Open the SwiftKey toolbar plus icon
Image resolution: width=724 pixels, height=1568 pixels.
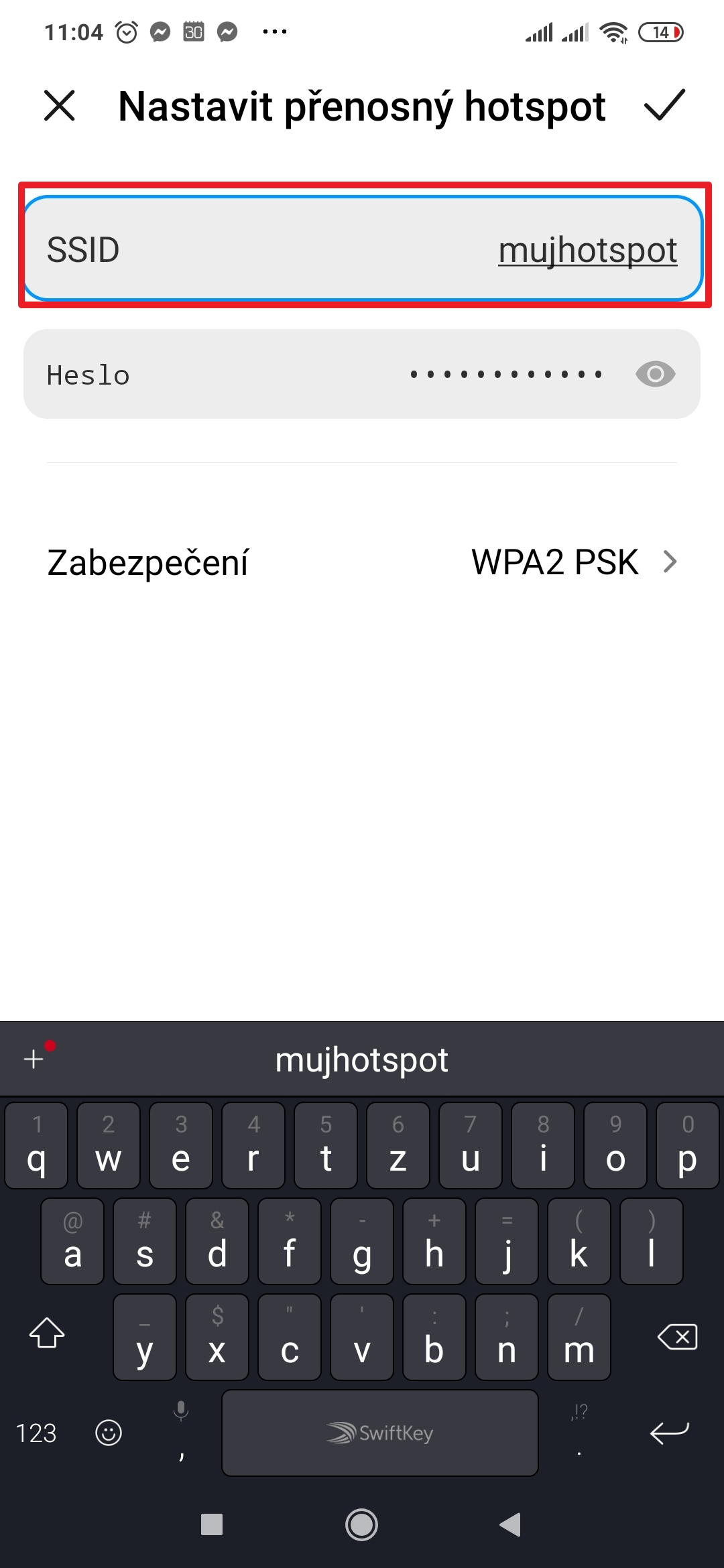click(x=35, y=1059)
